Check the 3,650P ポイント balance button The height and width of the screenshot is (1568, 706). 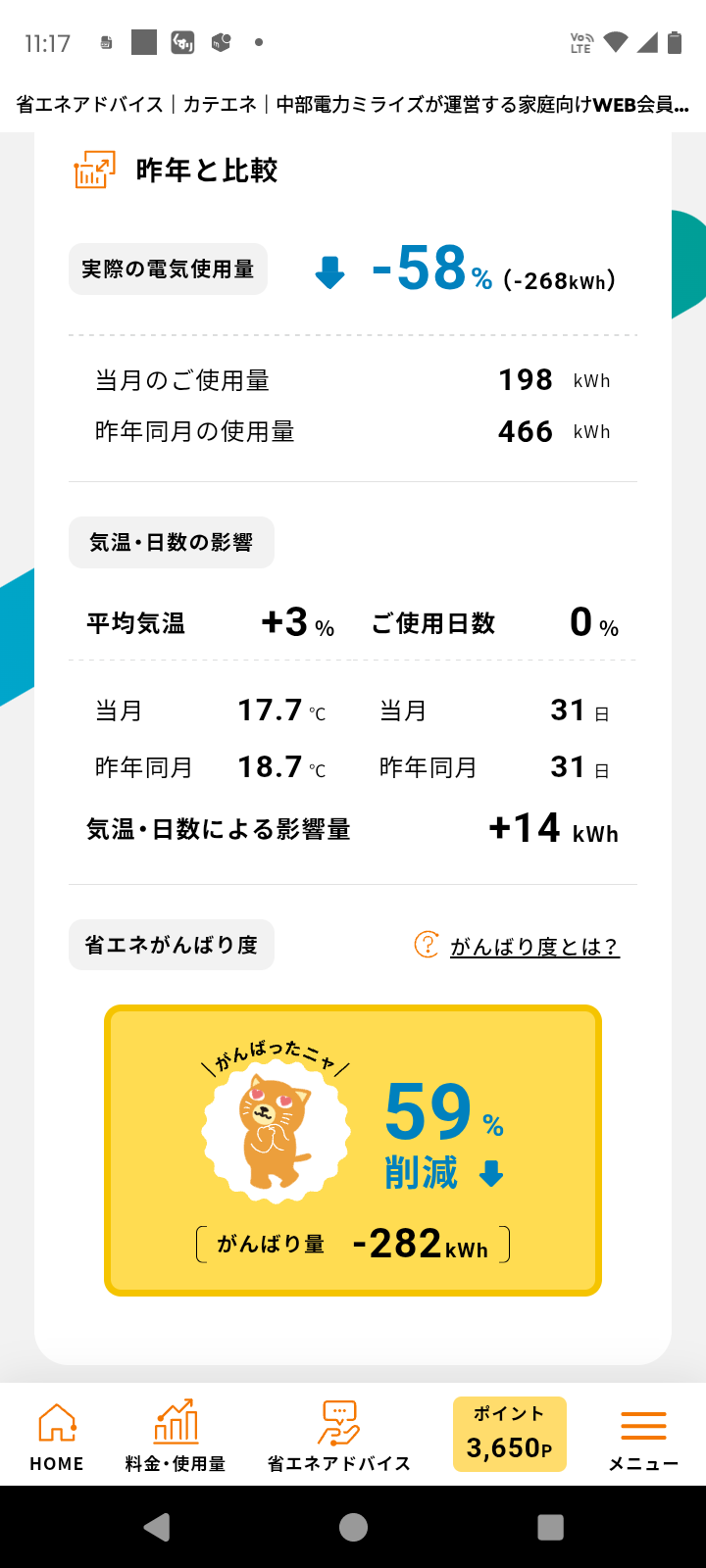(x=510, y=1434)
